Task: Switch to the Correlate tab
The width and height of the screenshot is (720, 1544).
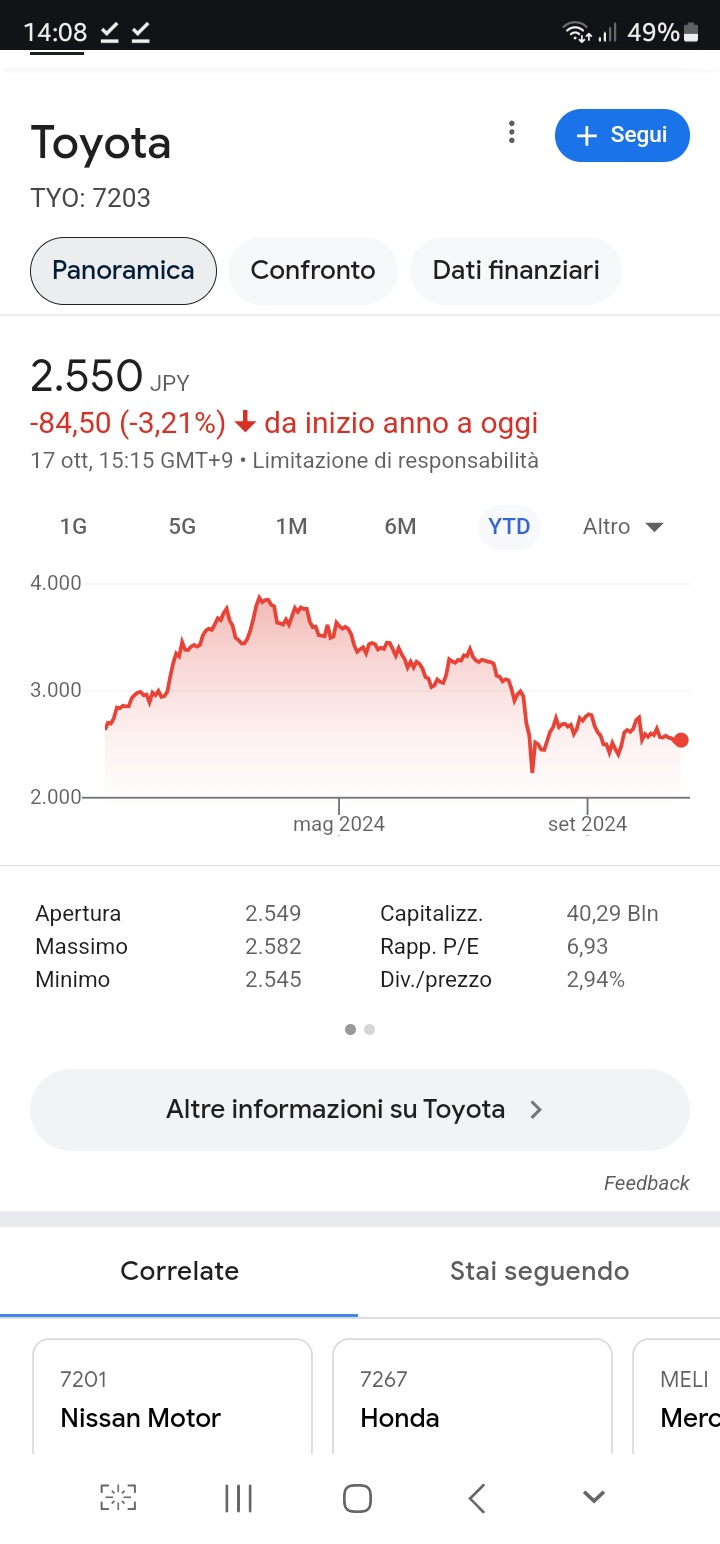Action: coord(179,1271)
